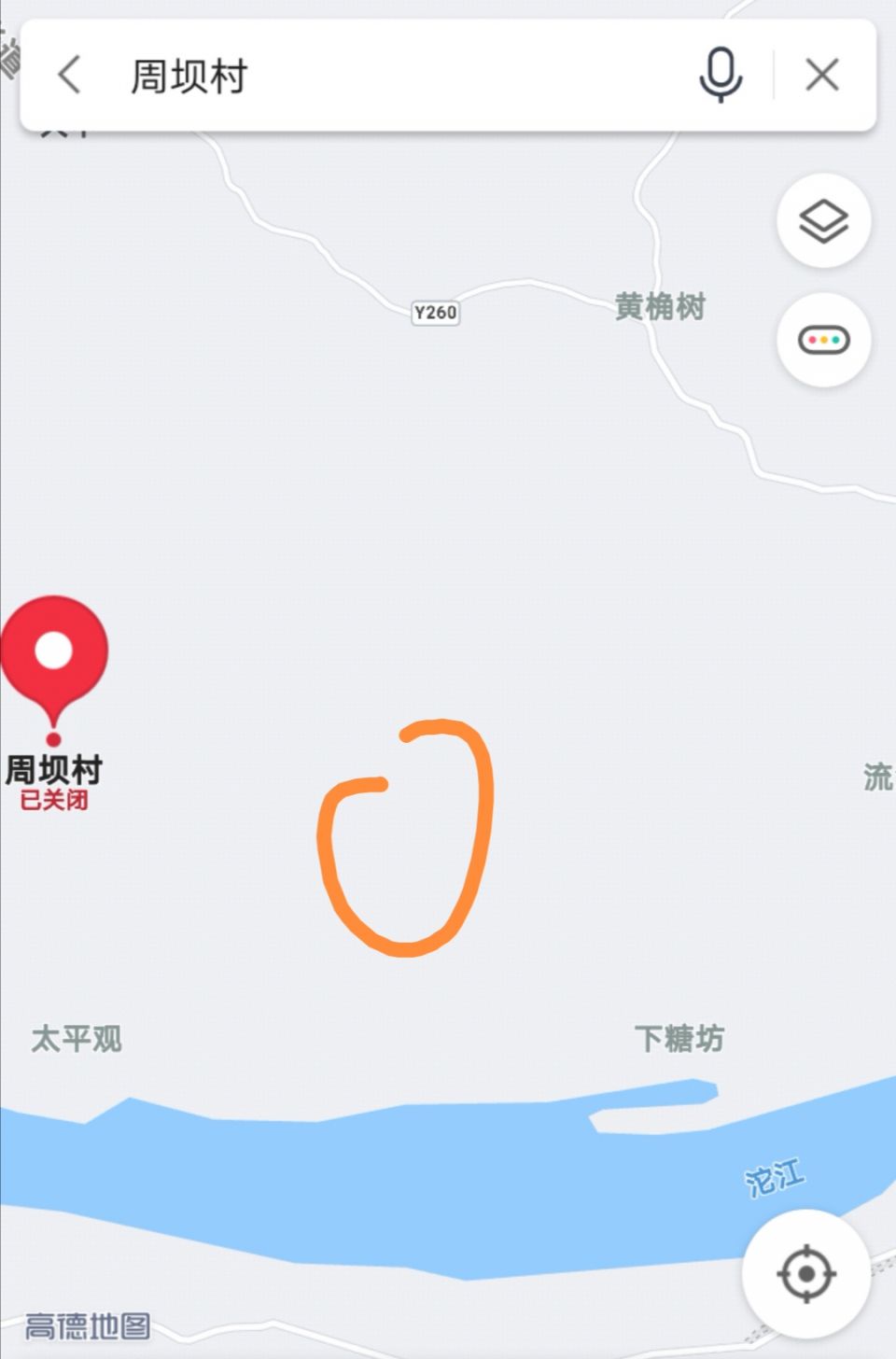Recenter the map on my location

805,1273
